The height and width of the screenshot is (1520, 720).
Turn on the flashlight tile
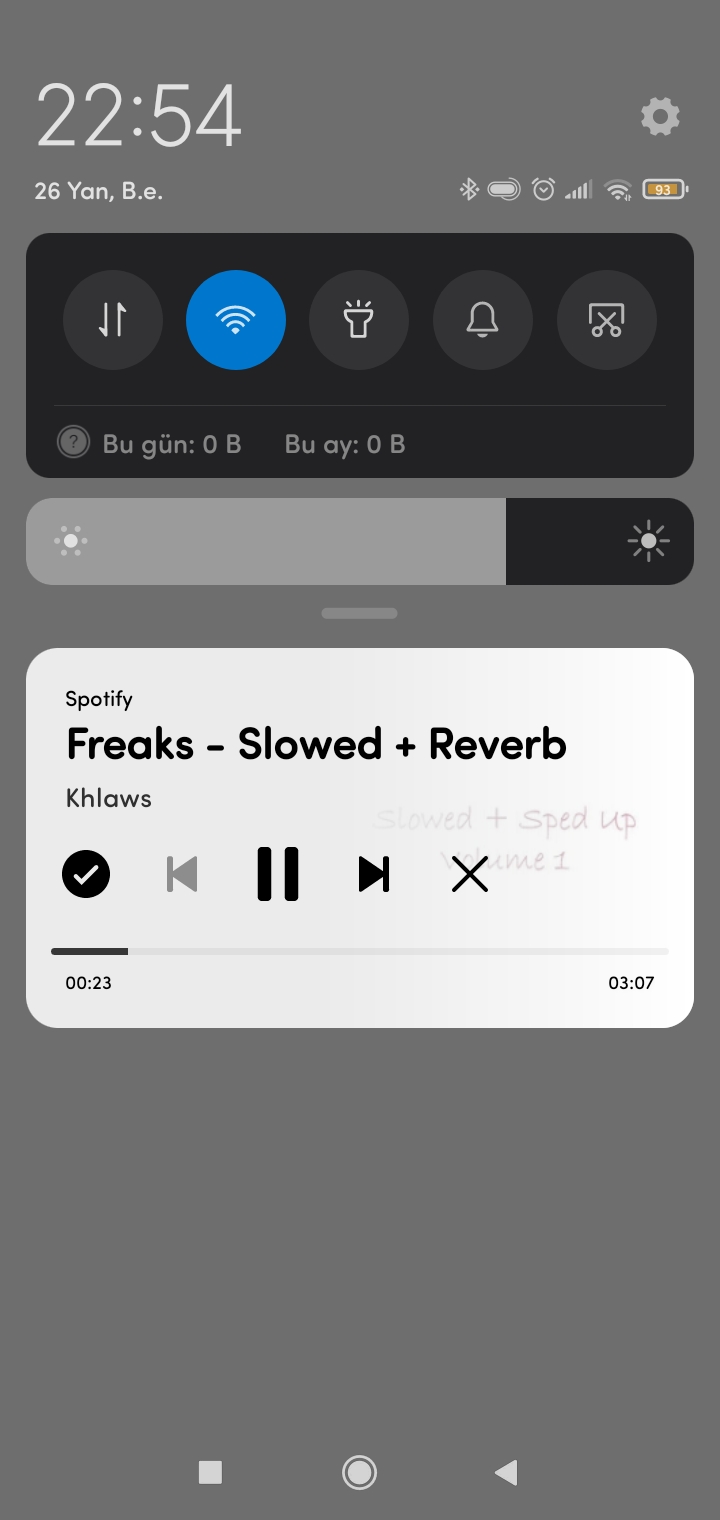tap(359, 320)
